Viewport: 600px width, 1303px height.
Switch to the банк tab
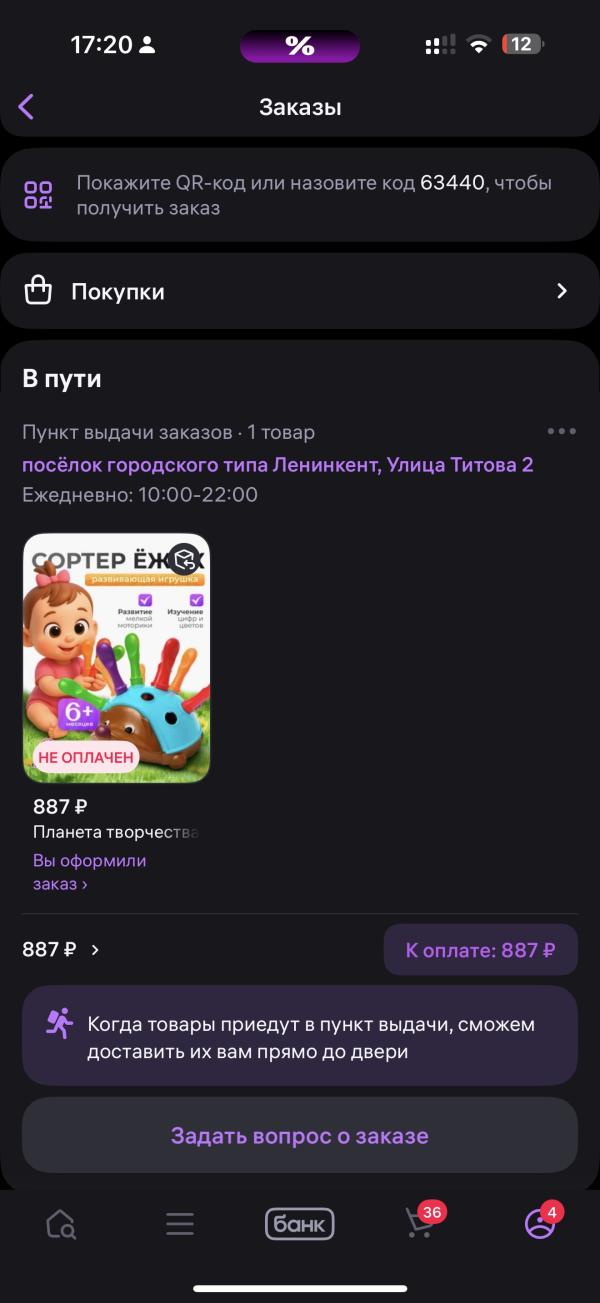299,1224
